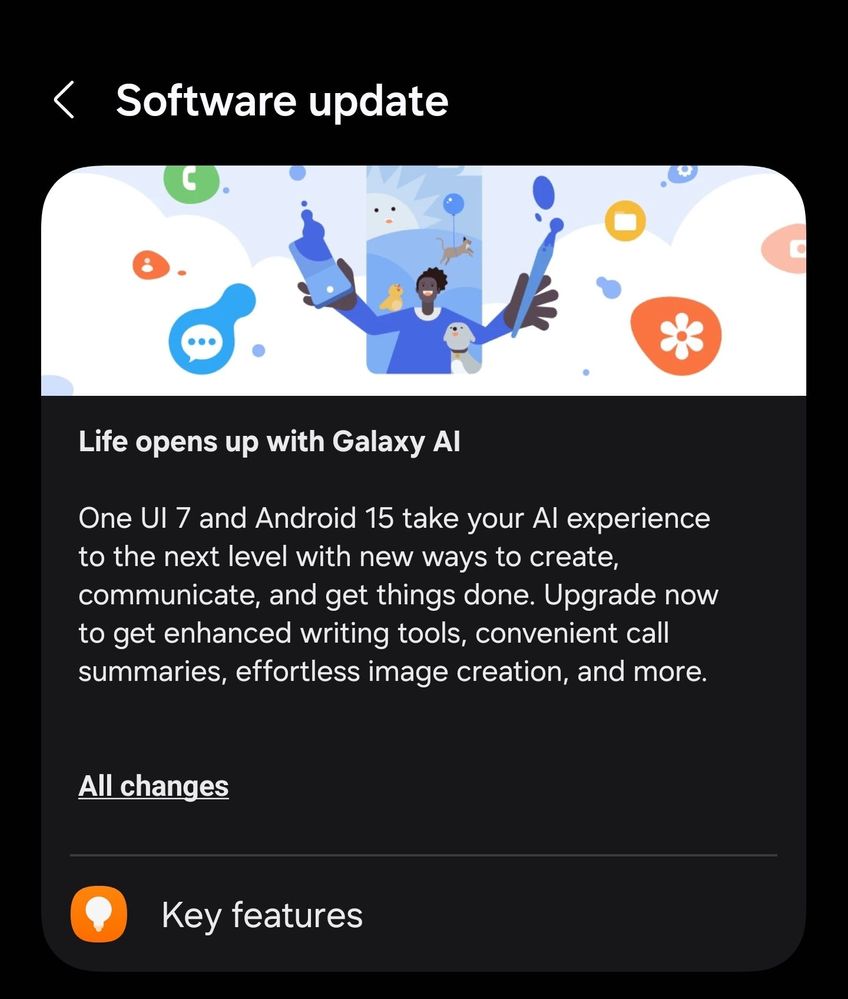Image resolution: width=848 pixels, height=999 pixels.
Task: Go back from Software update
Action: [64, 100]
